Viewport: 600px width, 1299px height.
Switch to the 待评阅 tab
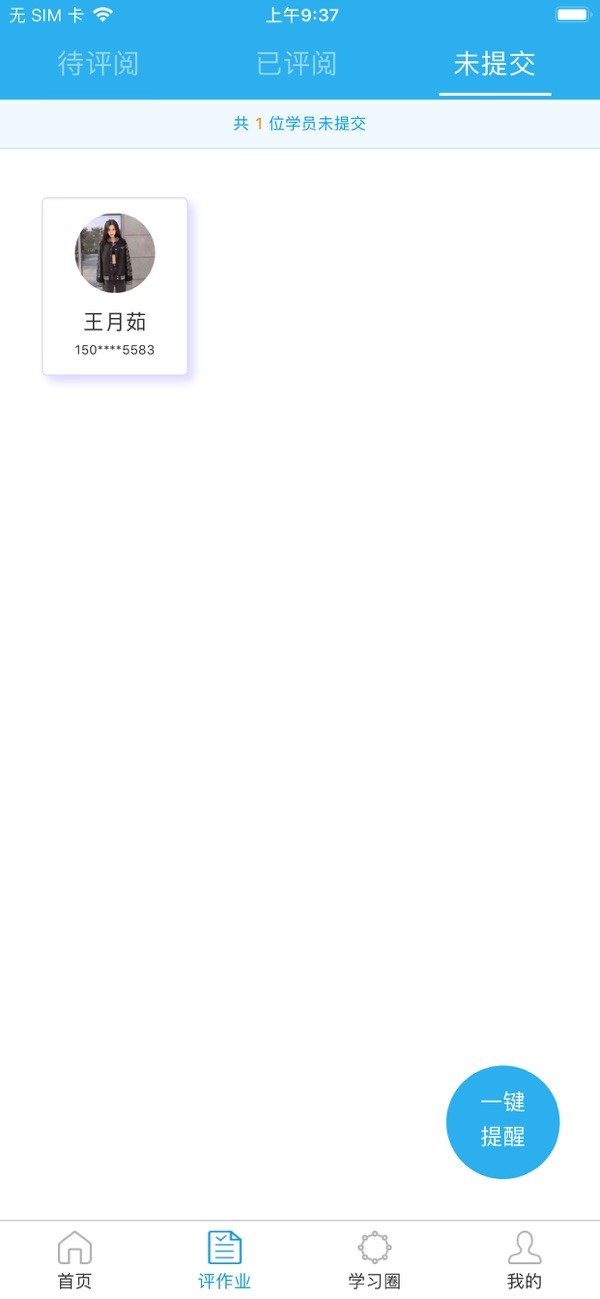point(98,64)
